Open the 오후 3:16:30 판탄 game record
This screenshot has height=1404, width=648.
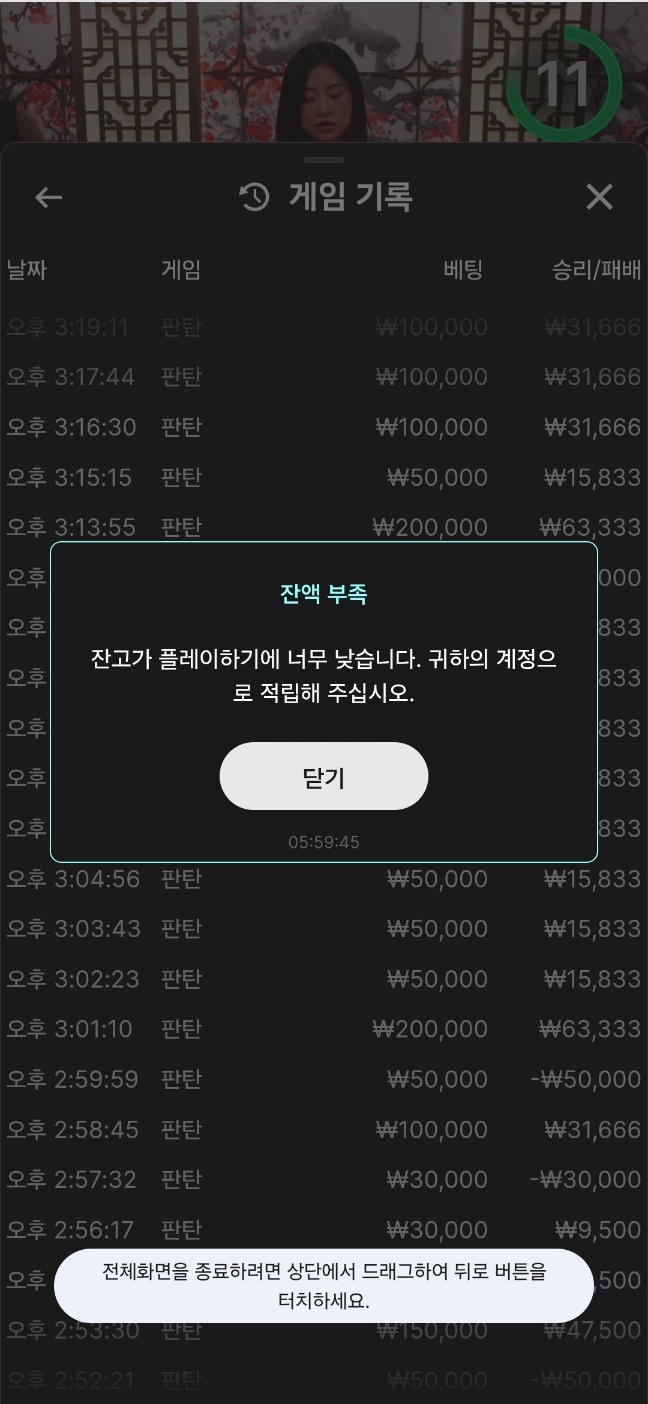coord(323,427)
